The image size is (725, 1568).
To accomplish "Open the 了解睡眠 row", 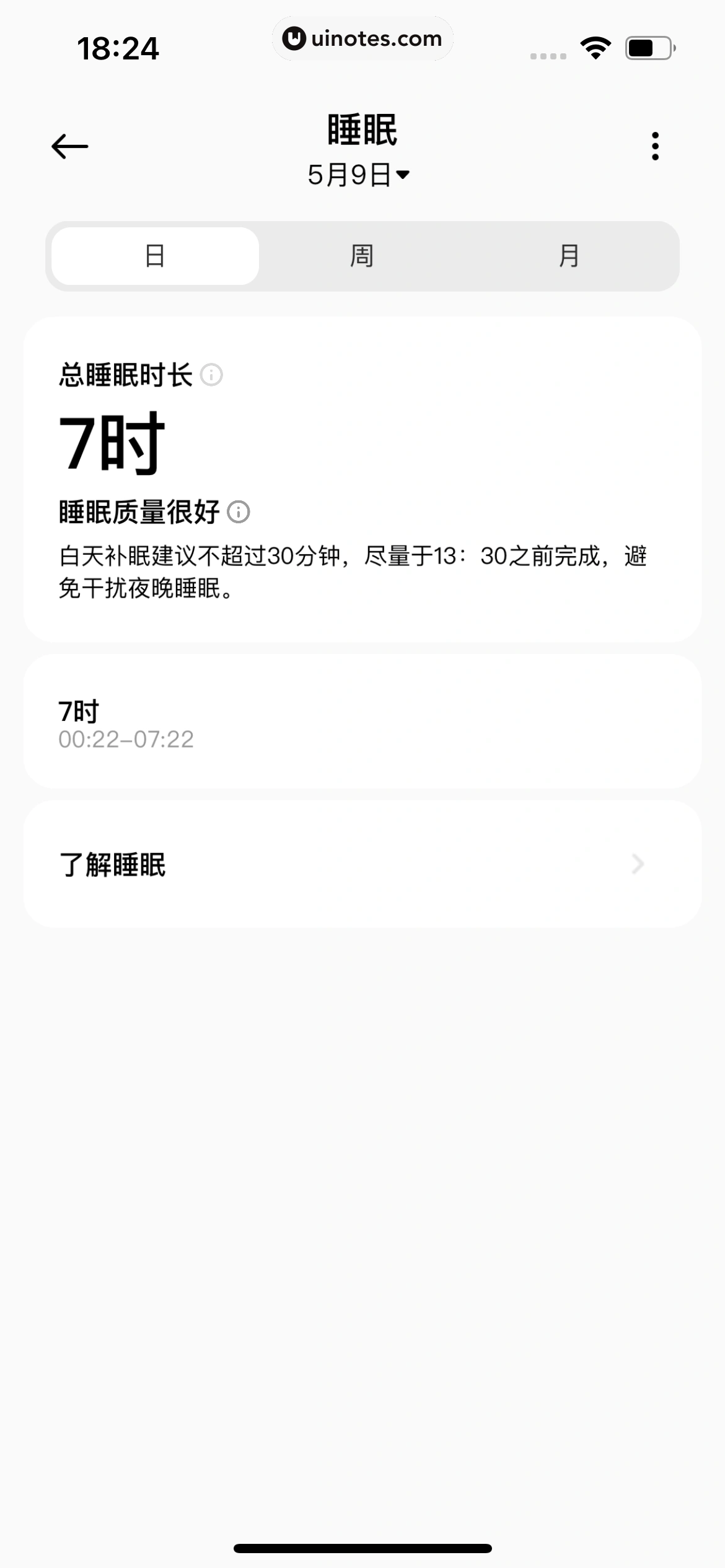I will [362, 864].
